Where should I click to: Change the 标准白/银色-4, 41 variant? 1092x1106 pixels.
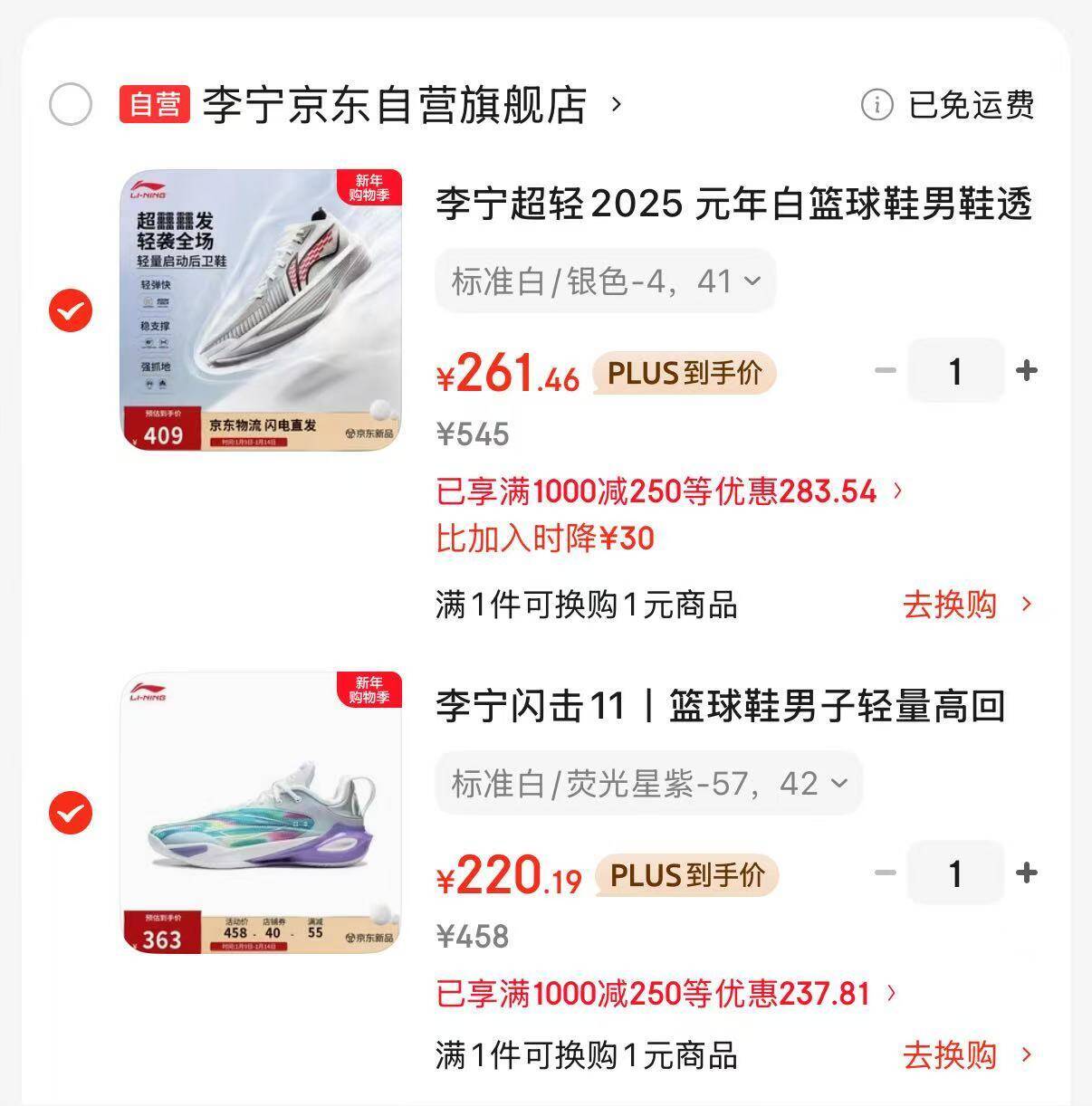[x=605, y=281]
